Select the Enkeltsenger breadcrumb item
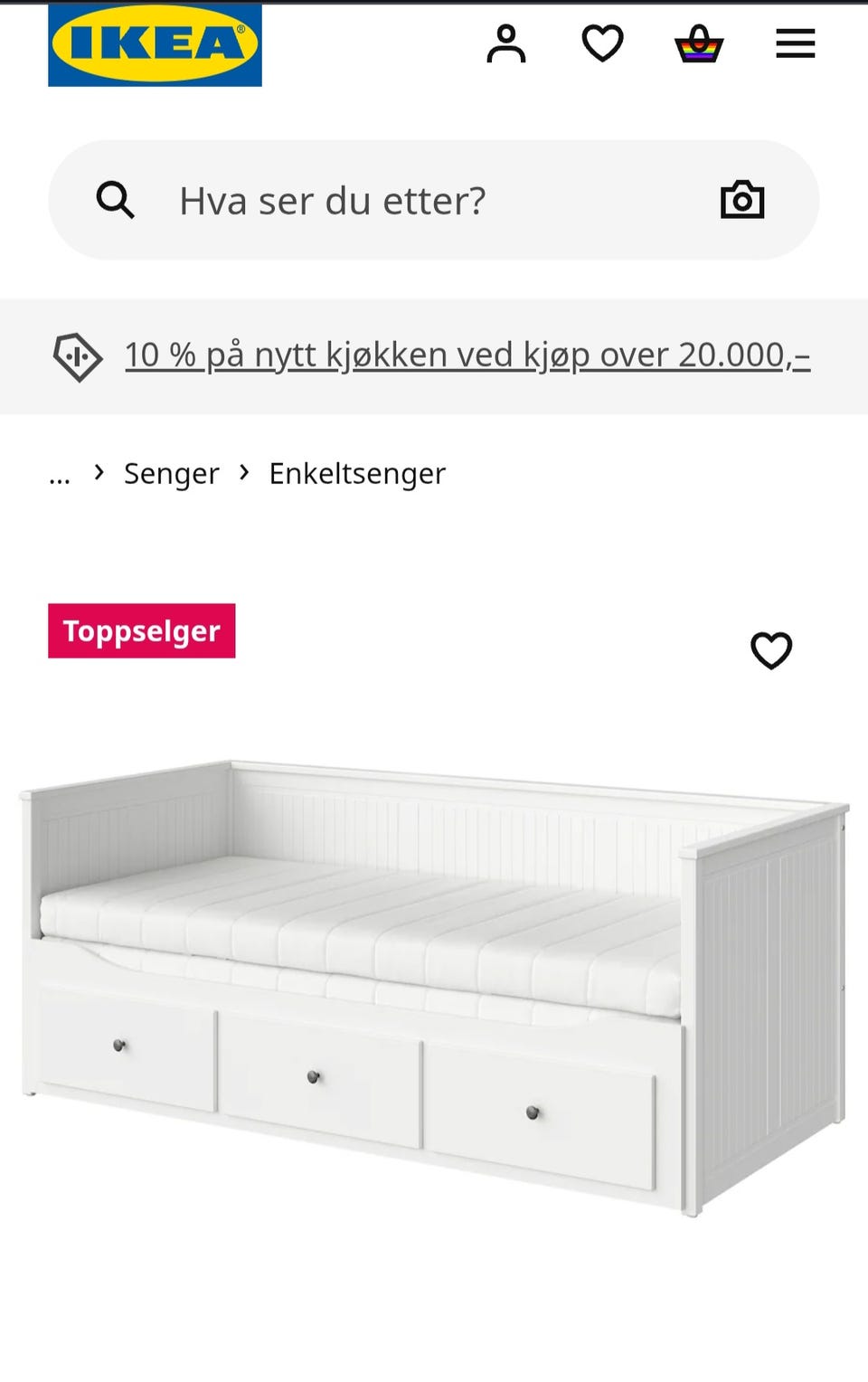Viewport: 868px width, 1382px height. tap(356, 473)
